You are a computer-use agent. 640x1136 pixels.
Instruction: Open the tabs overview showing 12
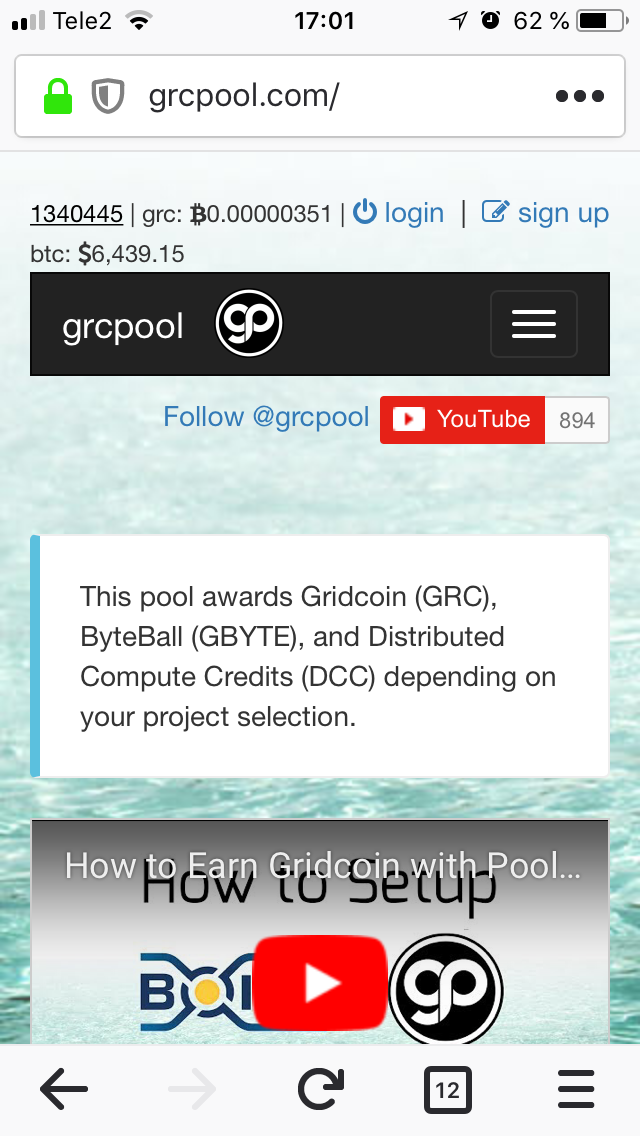(447, 1089)
